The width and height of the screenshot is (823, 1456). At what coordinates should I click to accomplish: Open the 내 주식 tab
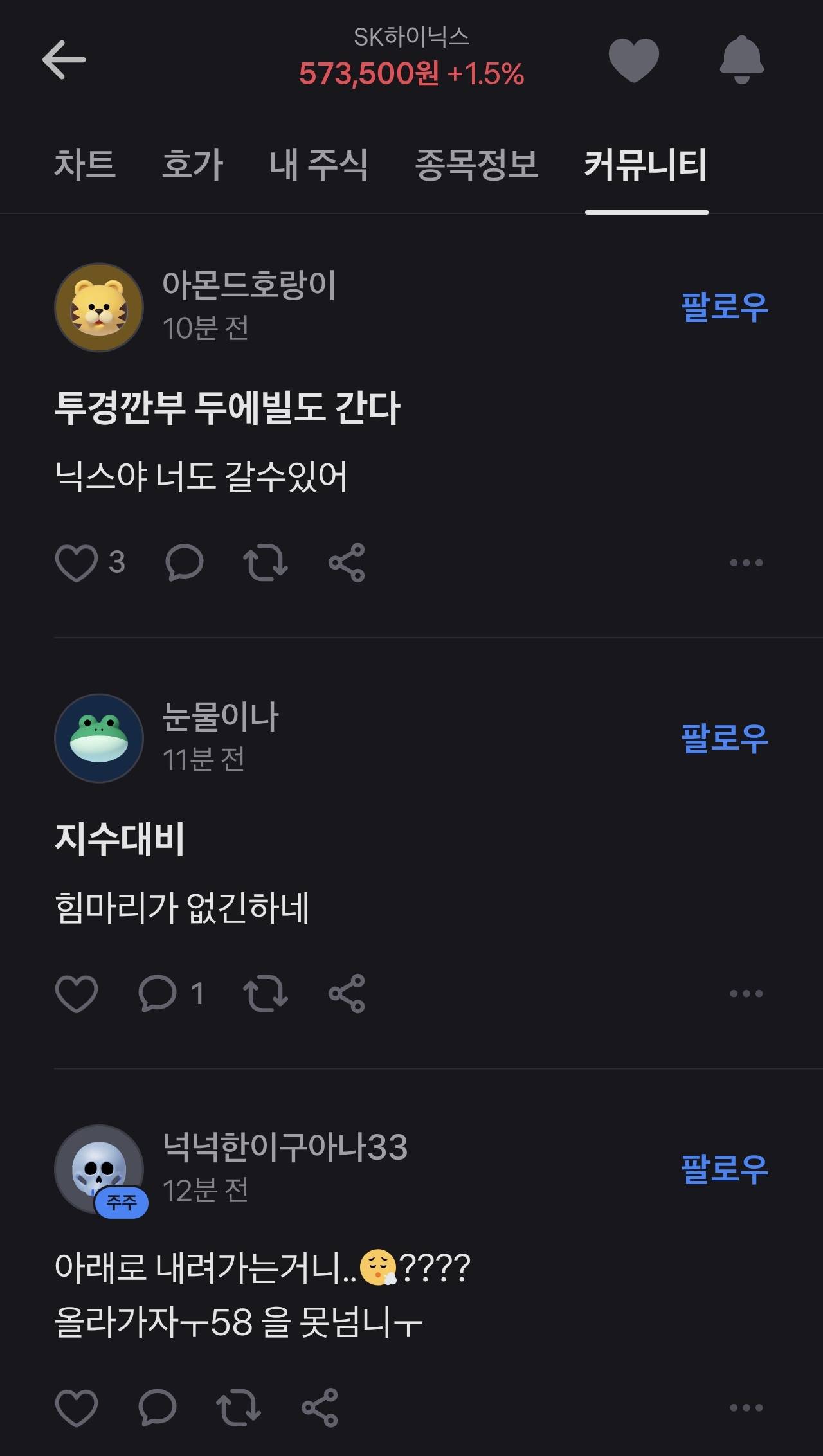(318, 165)
